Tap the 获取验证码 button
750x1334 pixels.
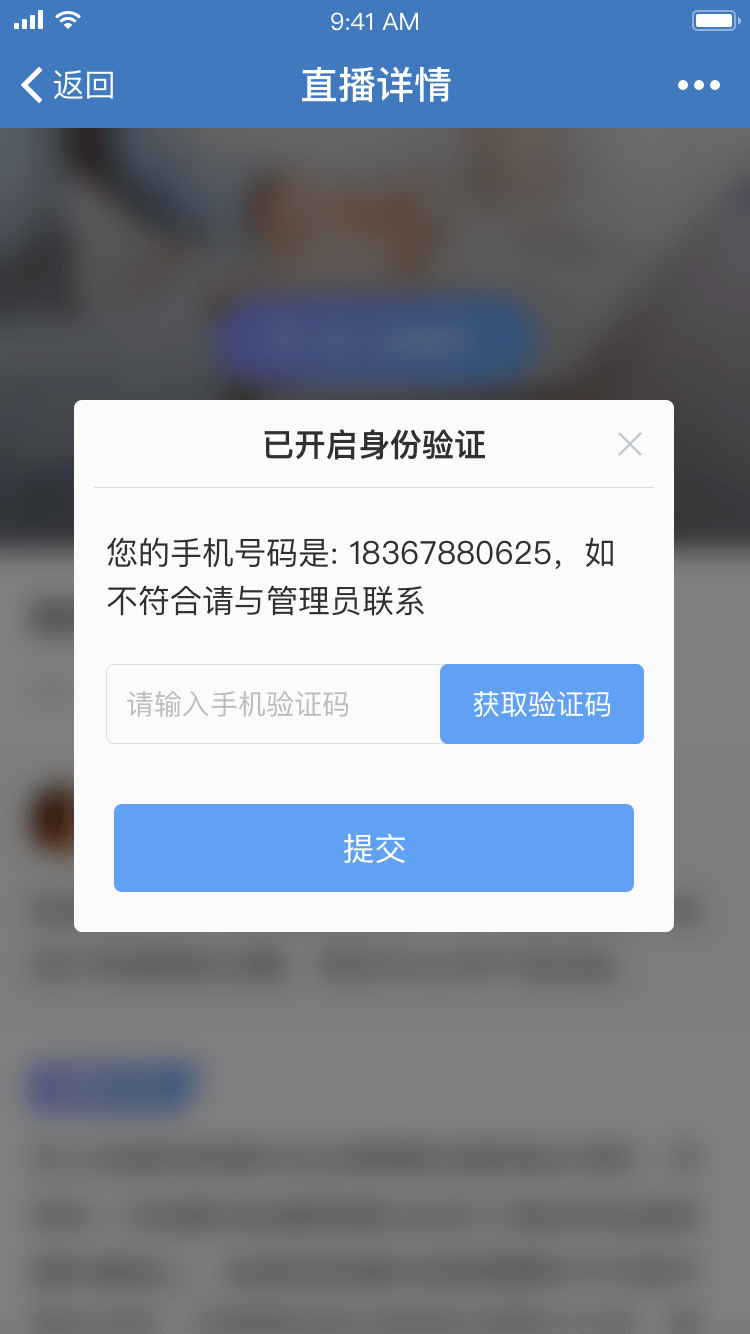[541, 704]
